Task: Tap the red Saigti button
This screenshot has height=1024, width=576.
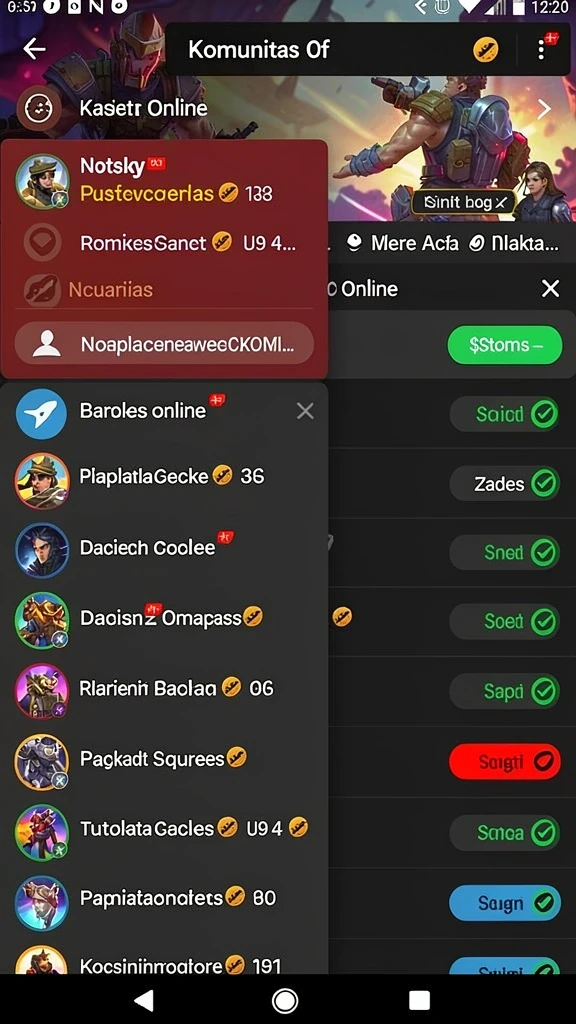Action: click(x=505, y=761)
